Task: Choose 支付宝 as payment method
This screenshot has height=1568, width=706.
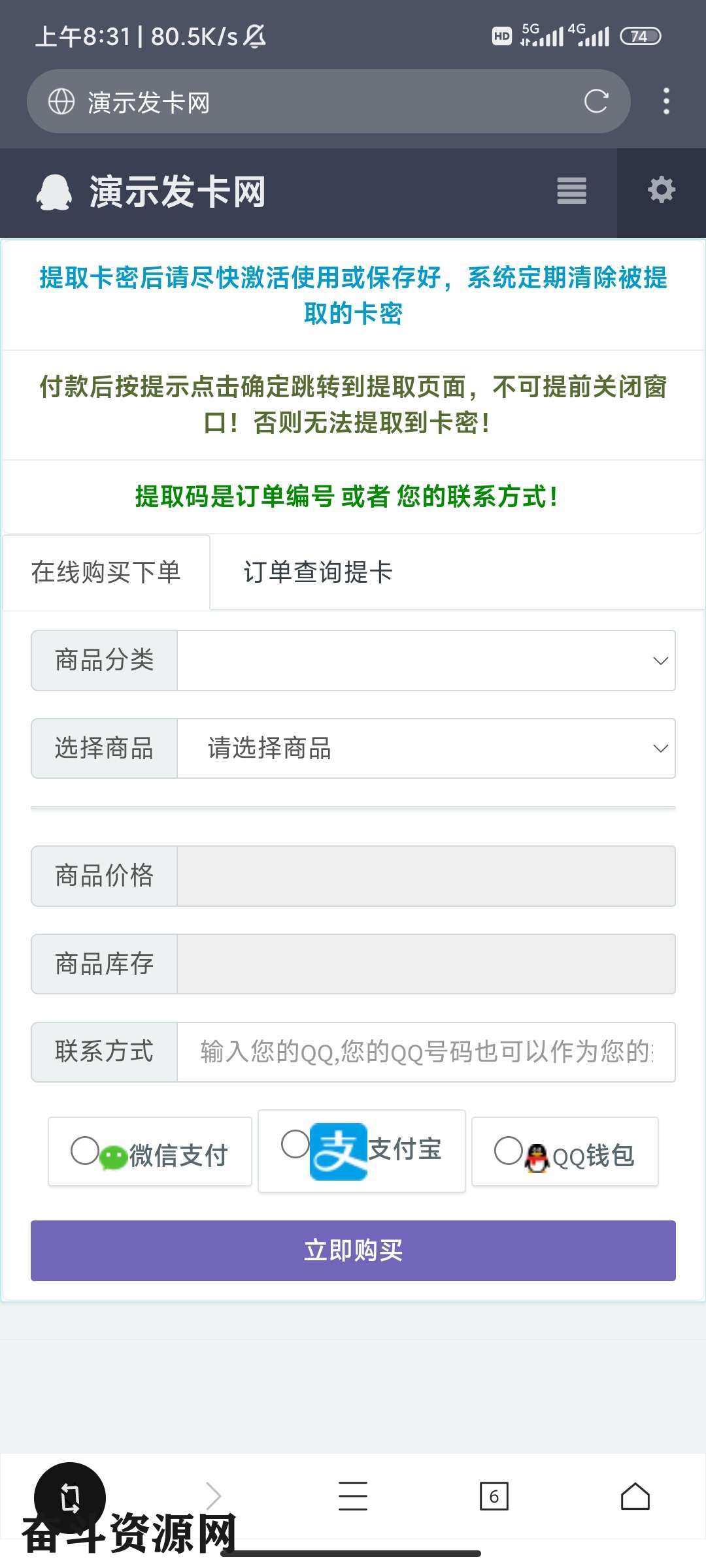Action: pyautogui.click(x=295, y=1145)
